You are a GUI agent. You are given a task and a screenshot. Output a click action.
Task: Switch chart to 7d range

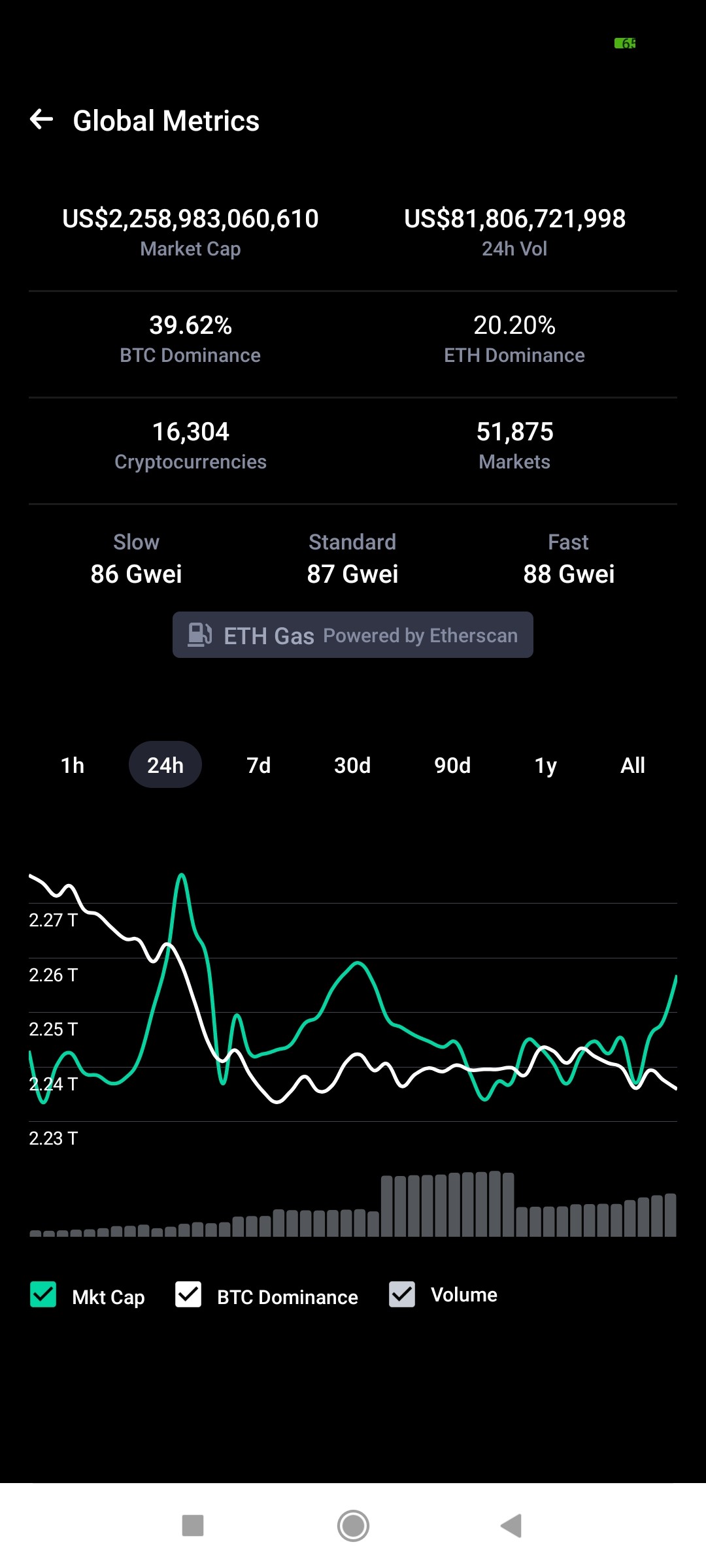coord(259,765)
